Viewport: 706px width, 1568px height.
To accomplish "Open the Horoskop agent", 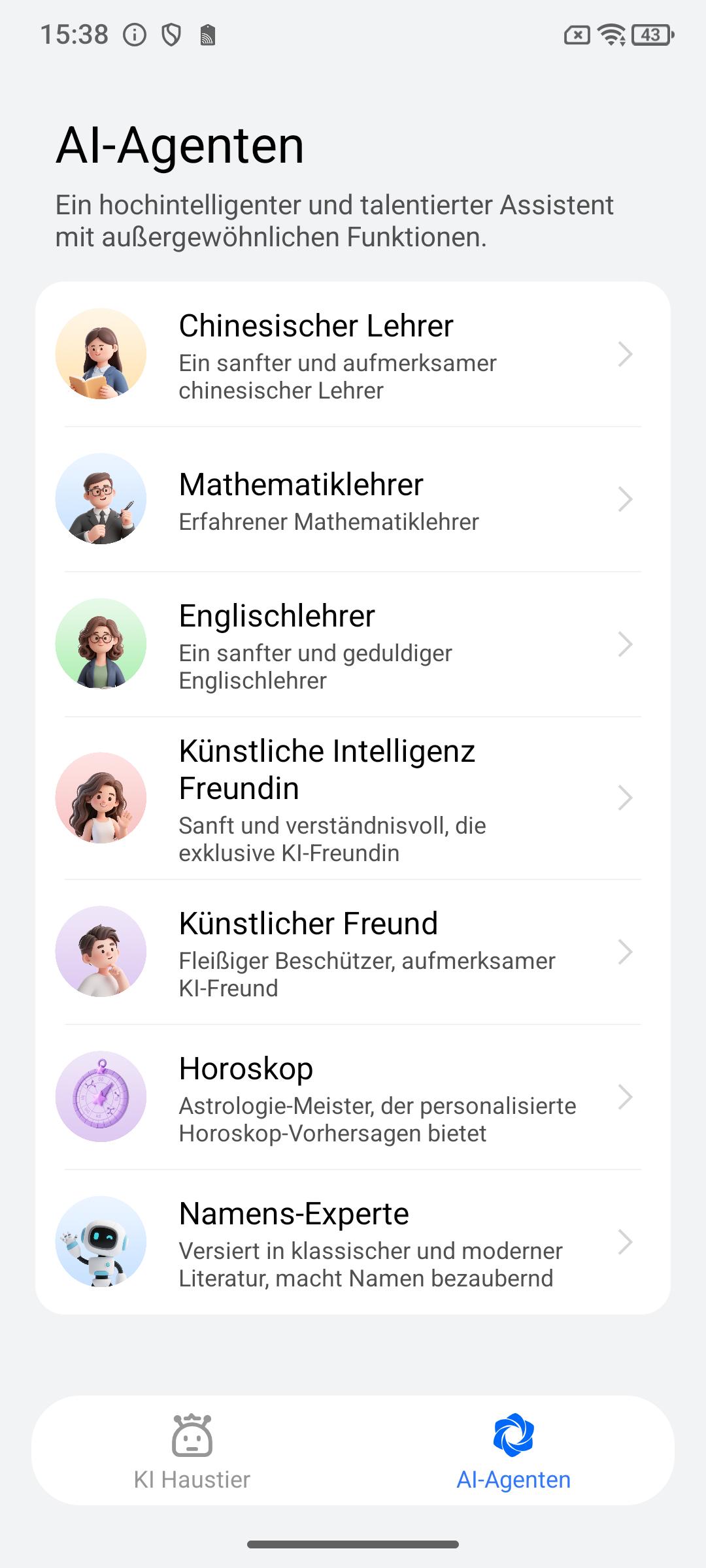I will (353, 1097).
